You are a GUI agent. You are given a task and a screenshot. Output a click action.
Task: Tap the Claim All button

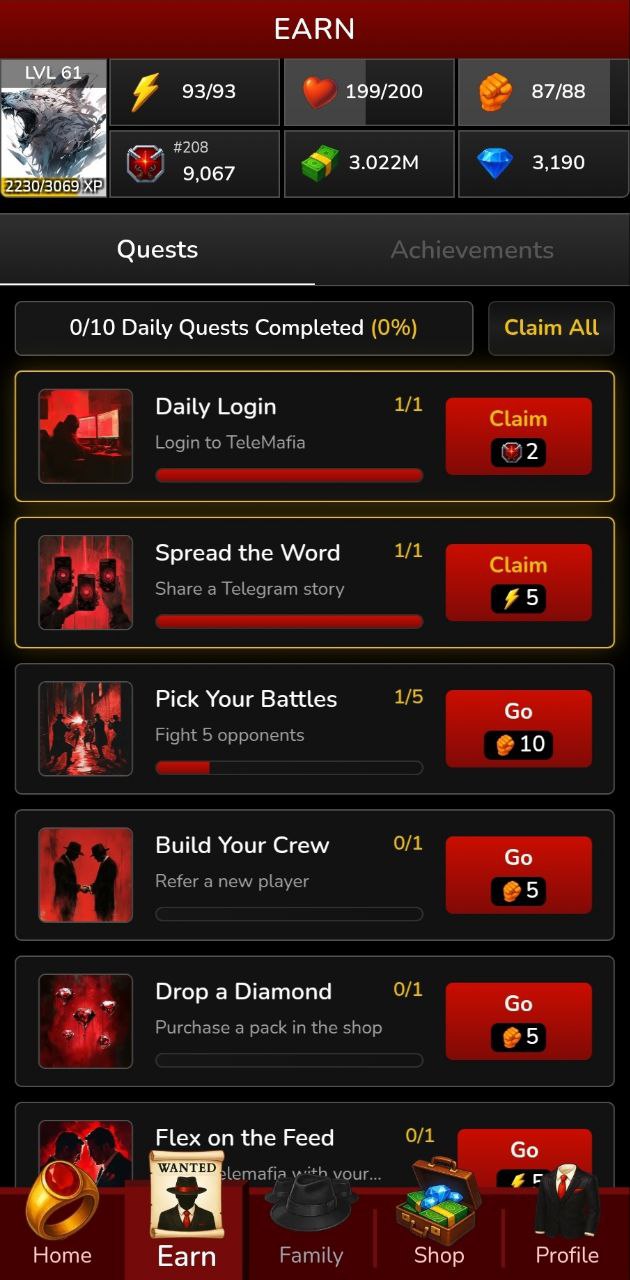coord(551,328)
